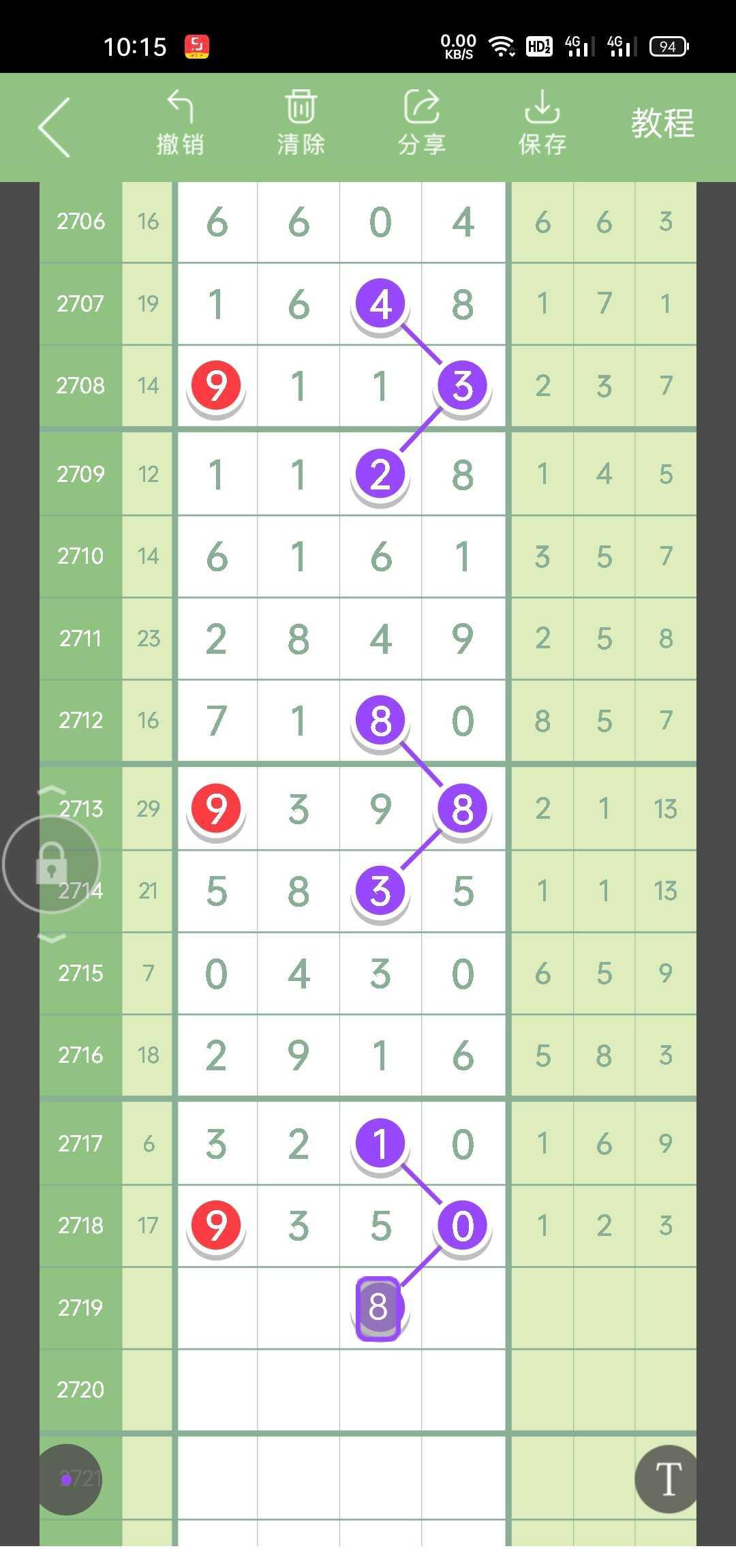Screen dimensions: 736x1568
Task: Open the purple dot color picker
Action: tap(66, 1479)
